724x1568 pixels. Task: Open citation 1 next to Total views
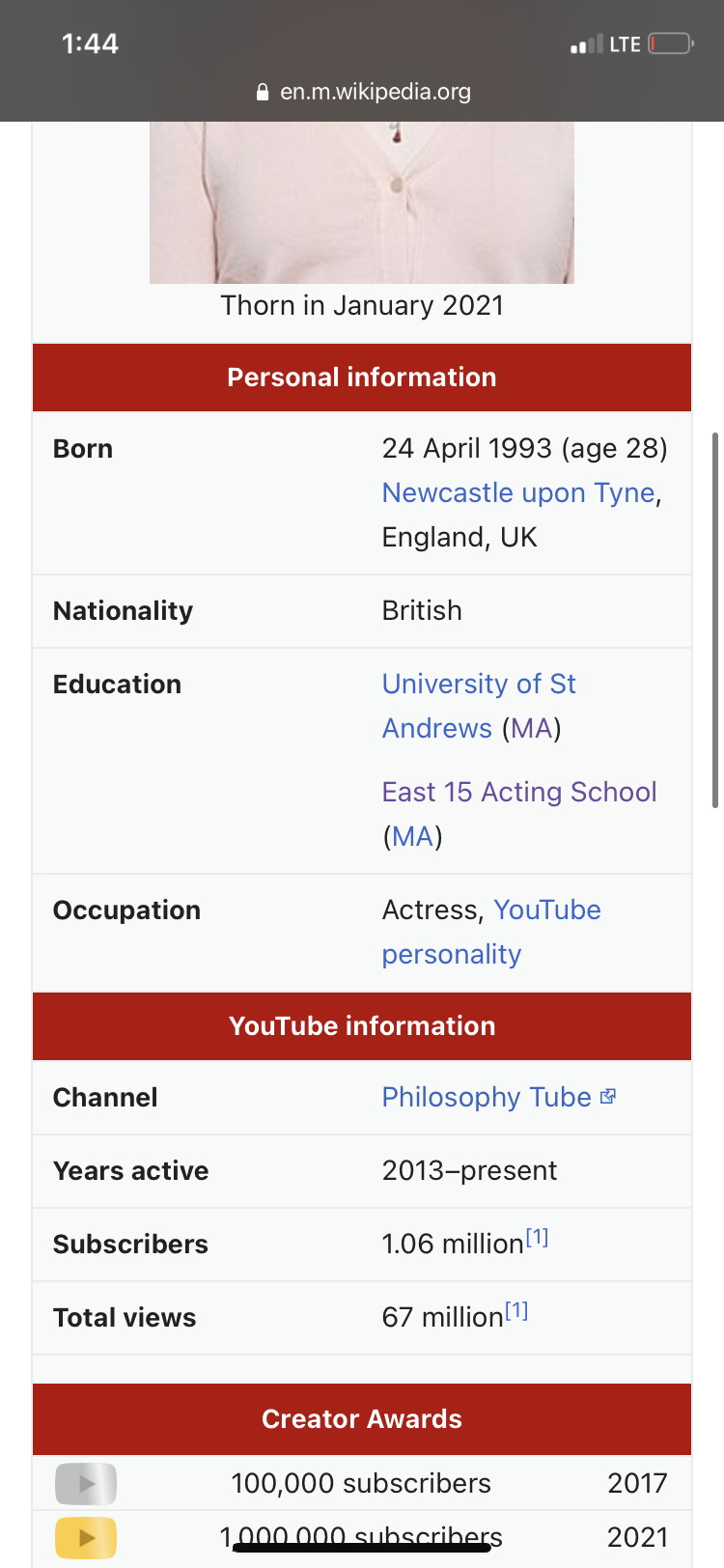click(516, 1310)
